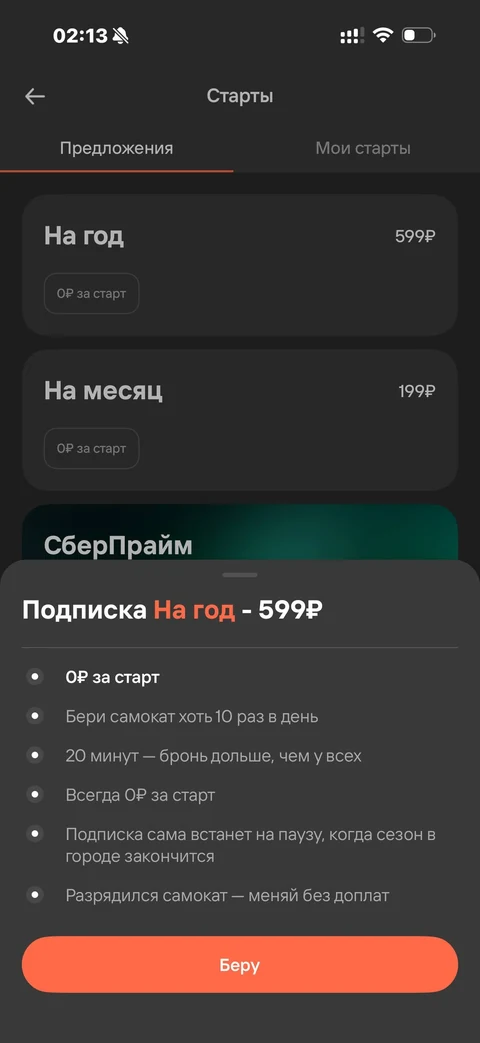The width and height of the screenshot is (480, 1043).
Task: Open the СберПрайм offer card
Action: 240,532
